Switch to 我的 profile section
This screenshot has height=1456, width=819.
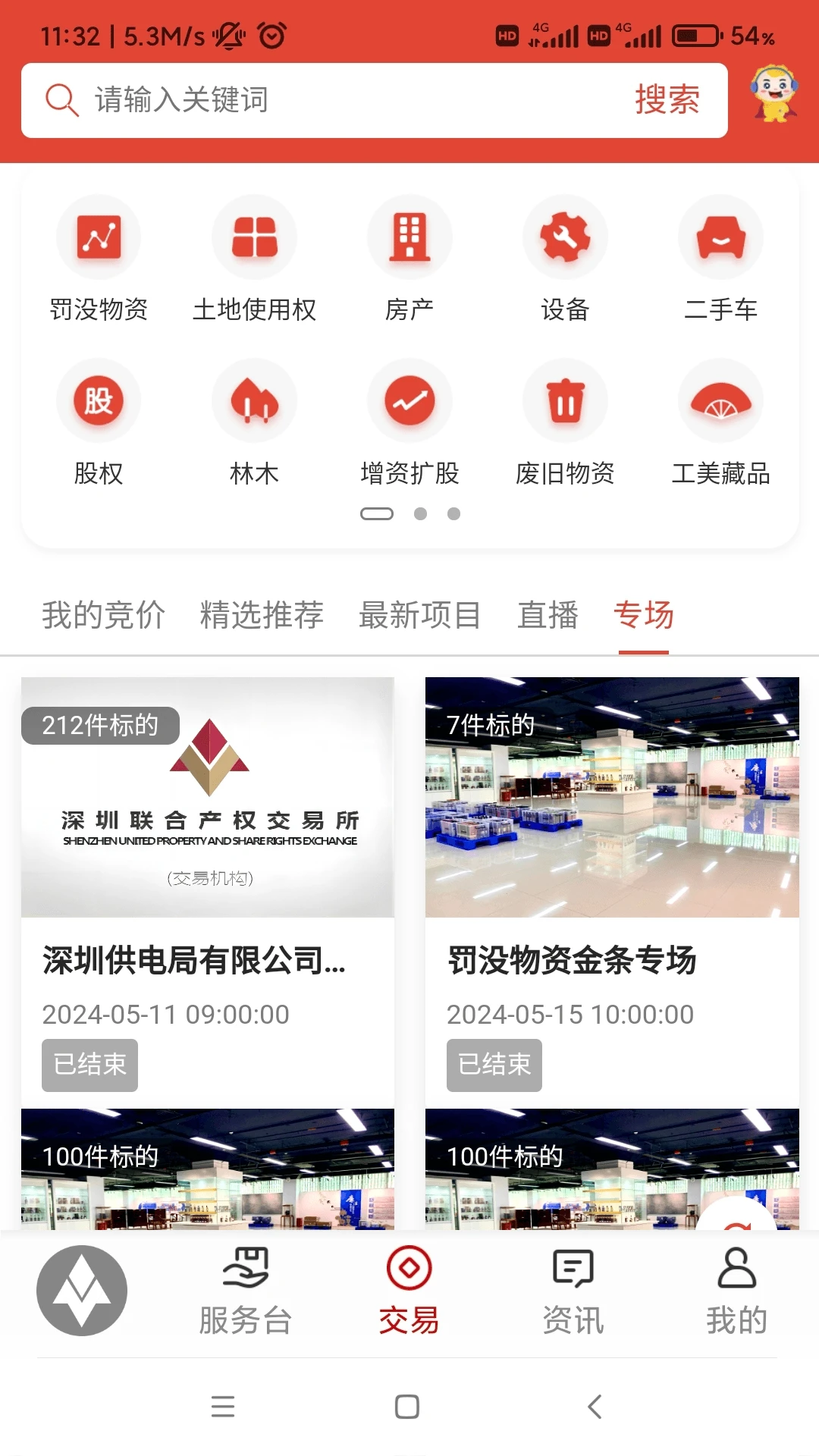[735, 1289]
